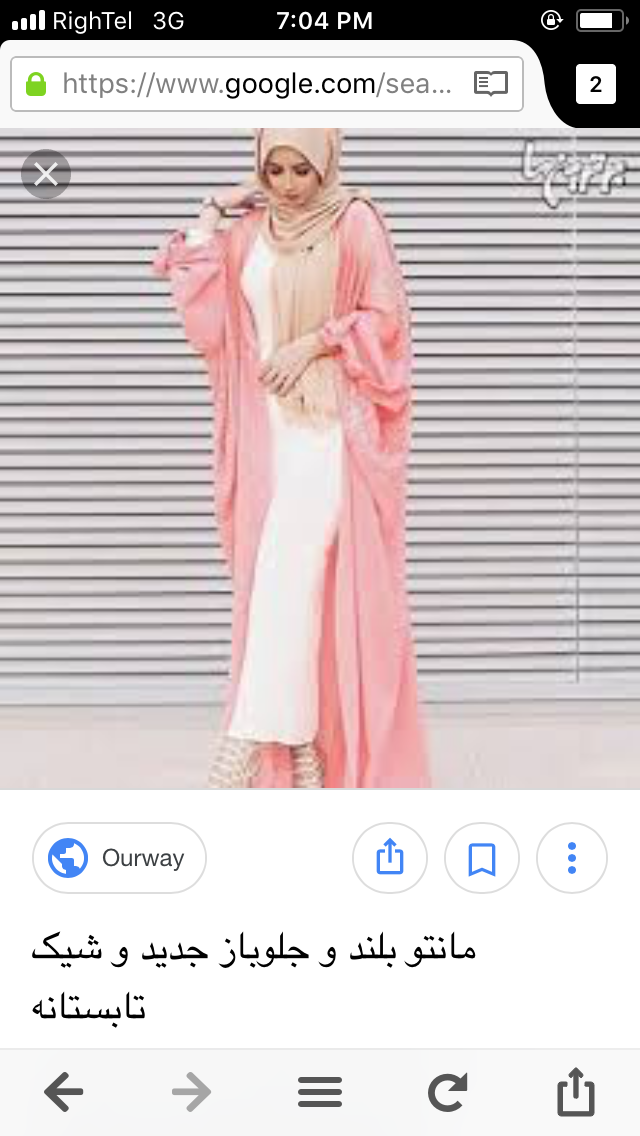Open reader mode icon
Screen dimensions: 640x1136
point(491,84)
